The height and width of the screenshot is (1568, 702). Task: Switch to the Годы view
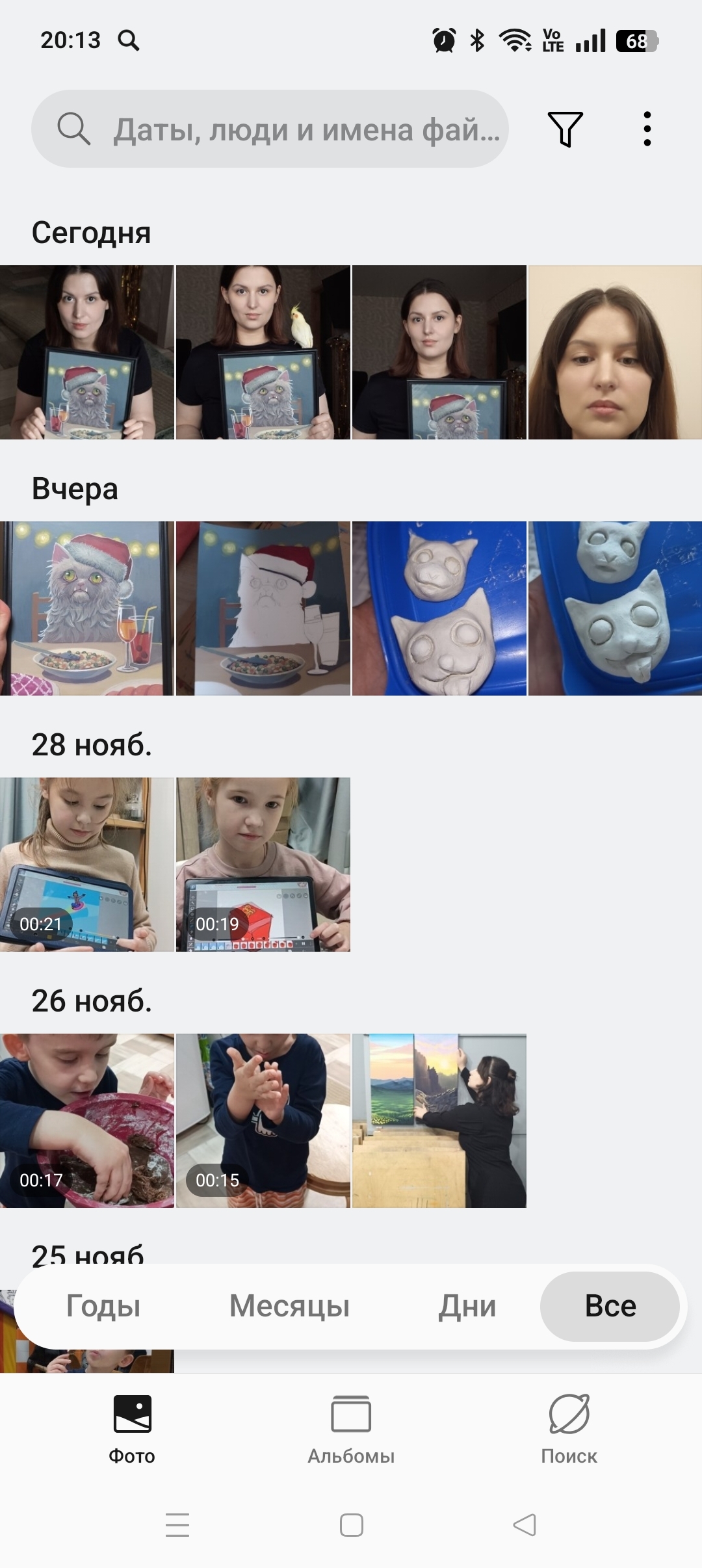coord(103,1306)
